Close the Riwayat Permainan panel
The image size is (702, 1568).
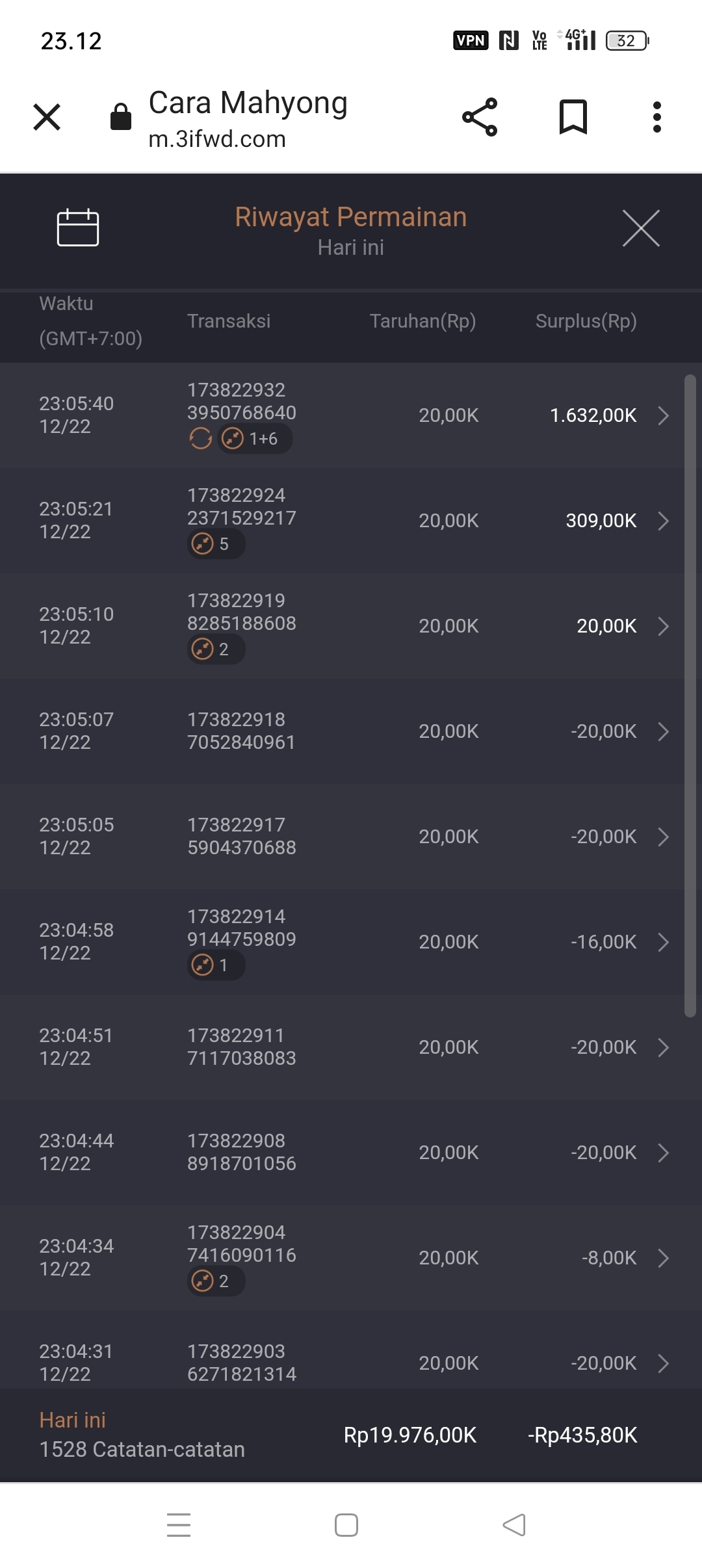tap(641, 228)
